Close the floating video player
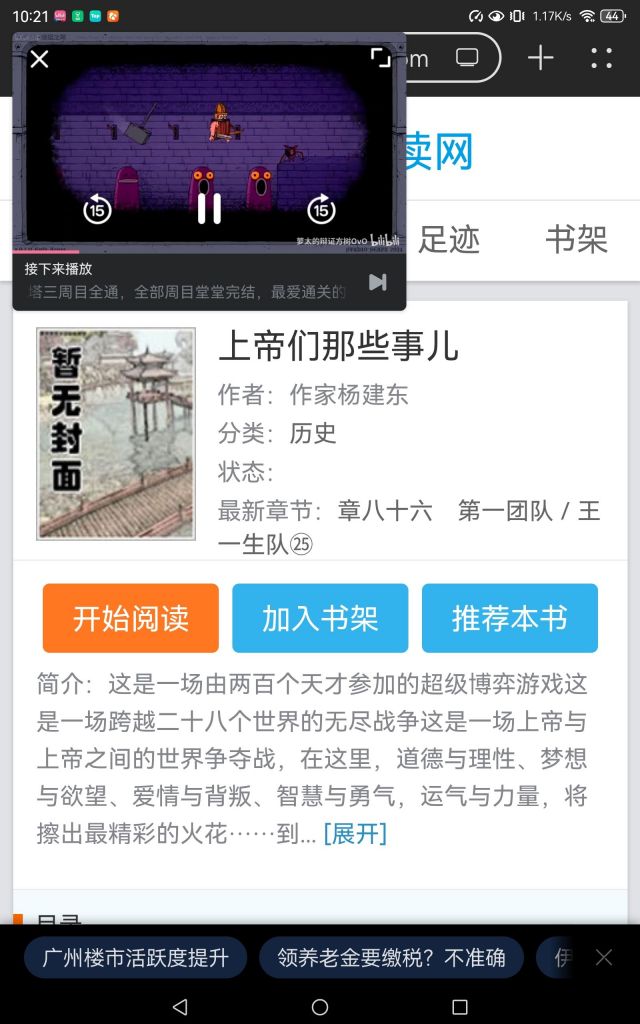The width and height of the screenshot is (640, 1024). [x=39, y=60]
